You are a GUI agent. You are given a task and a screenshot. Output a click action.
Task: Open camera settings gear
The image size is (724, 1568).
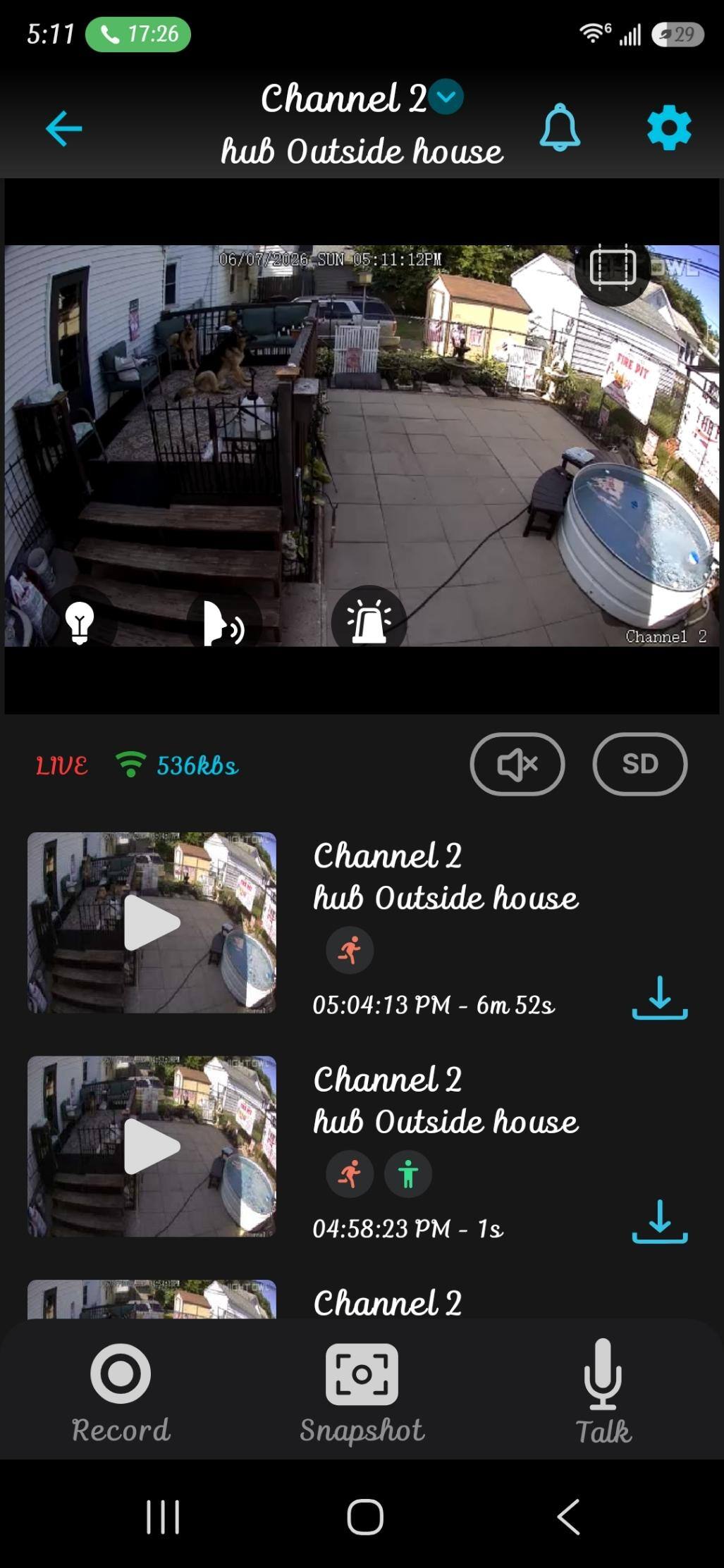[669, 128]
